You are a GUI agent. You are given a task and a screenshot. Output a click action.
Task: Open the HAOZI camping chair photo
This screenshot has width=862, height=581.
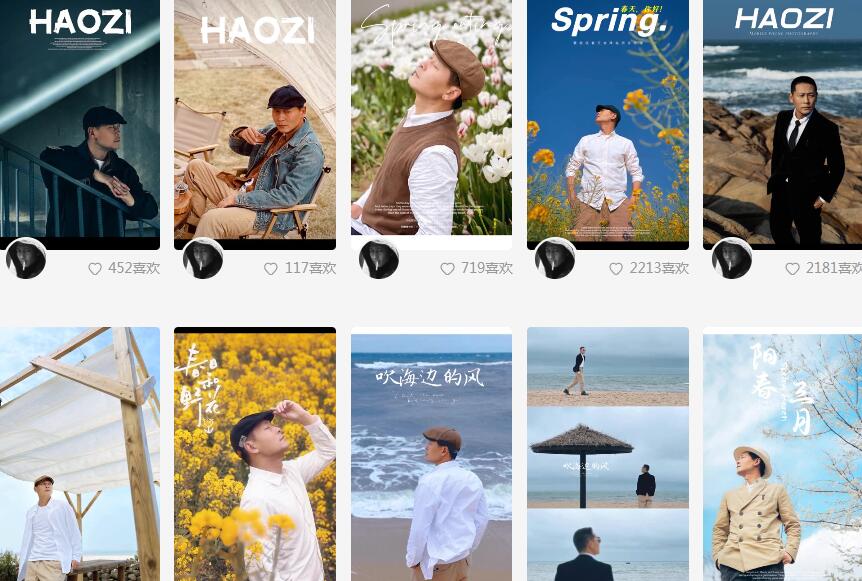click(255, 120)
